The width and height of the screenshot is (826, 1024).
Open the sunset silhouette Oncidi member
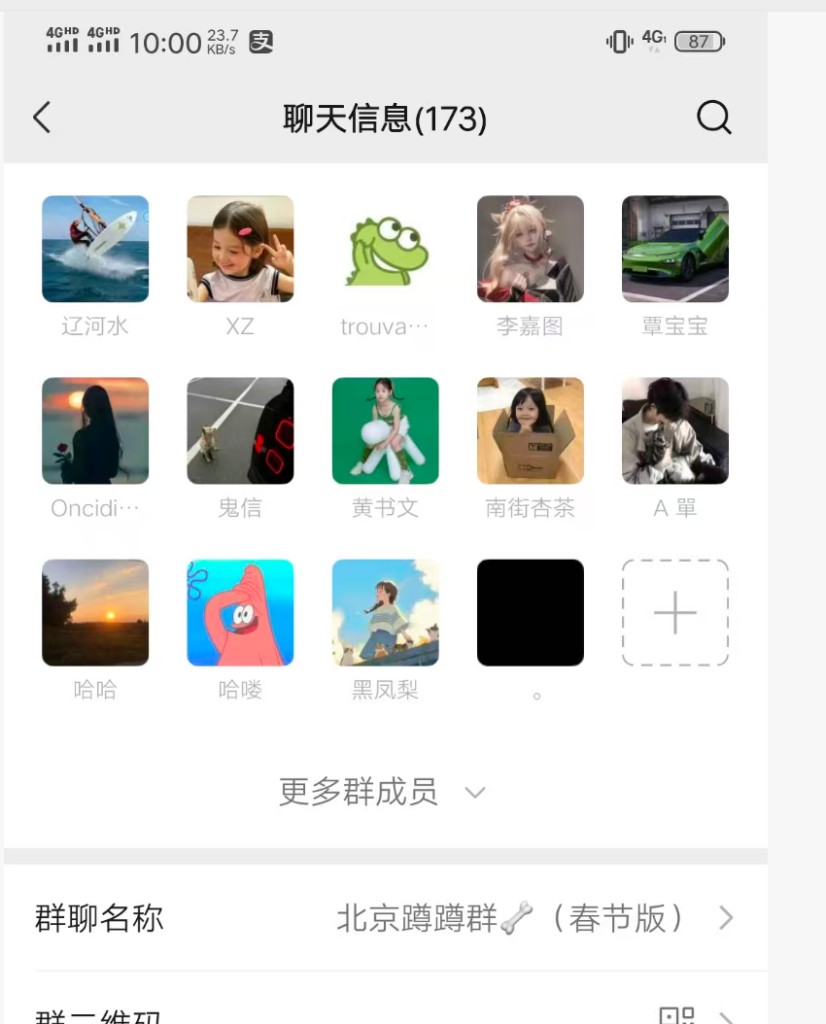(95, 431)
